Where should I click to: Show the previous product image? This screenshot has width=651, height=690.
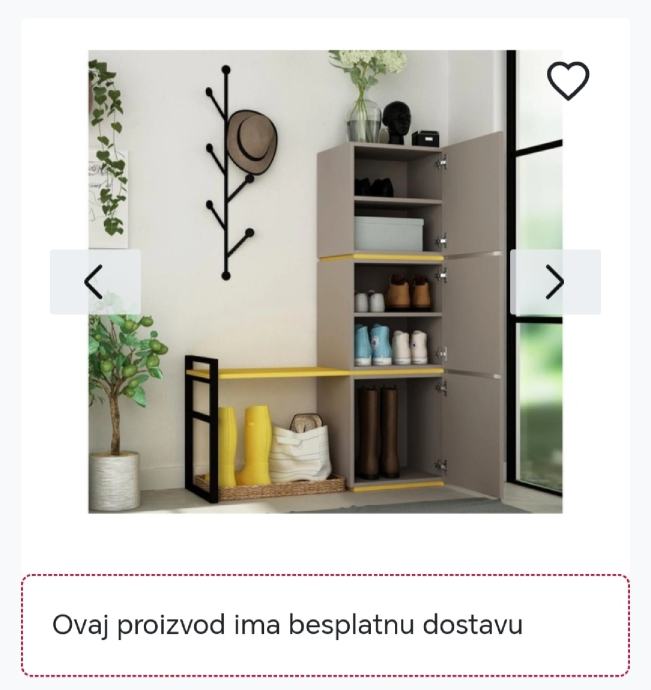(95, 282)
